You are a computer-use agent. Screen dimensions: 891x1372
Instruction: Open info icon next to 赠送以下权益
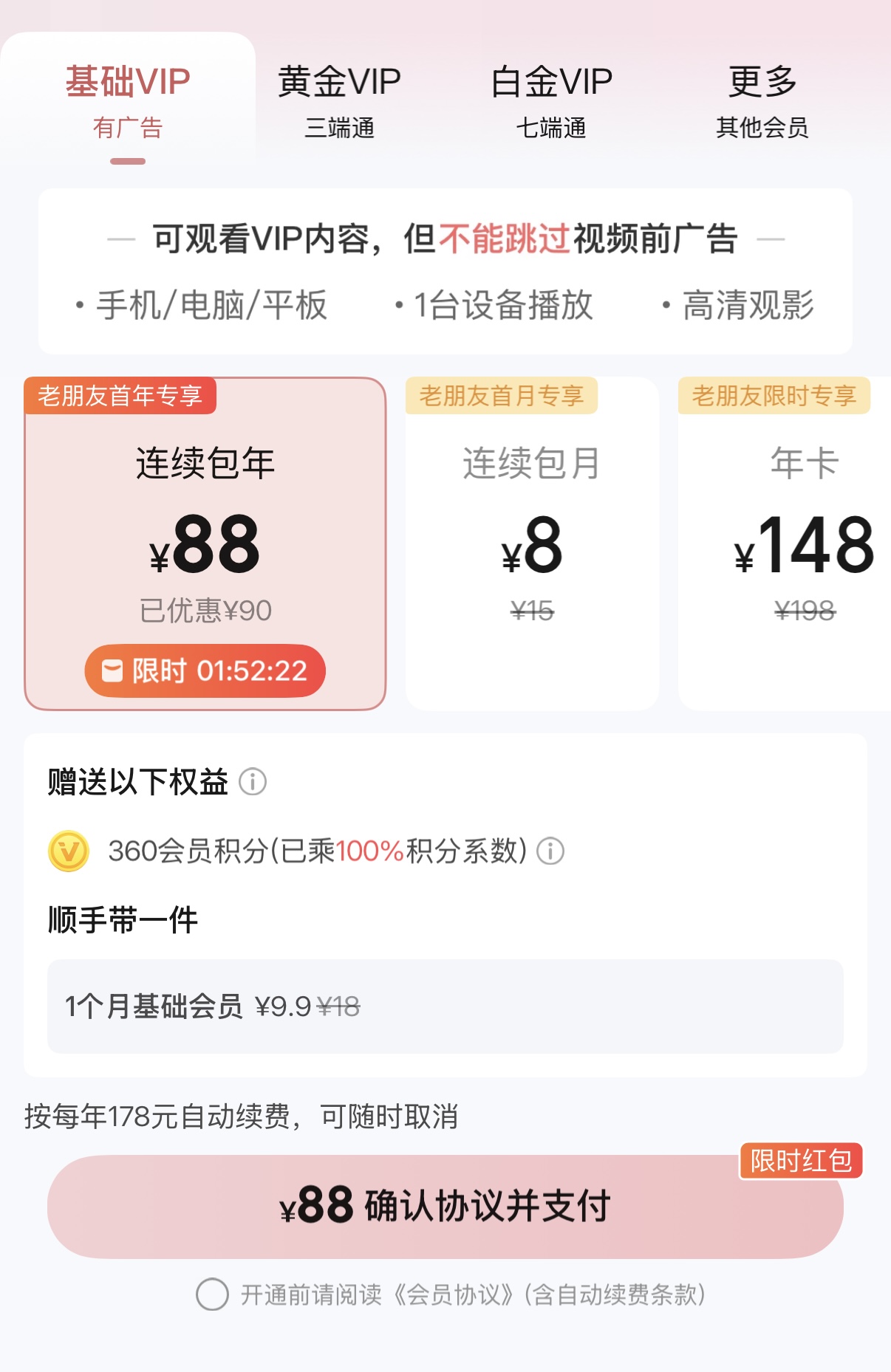[253, 781]
